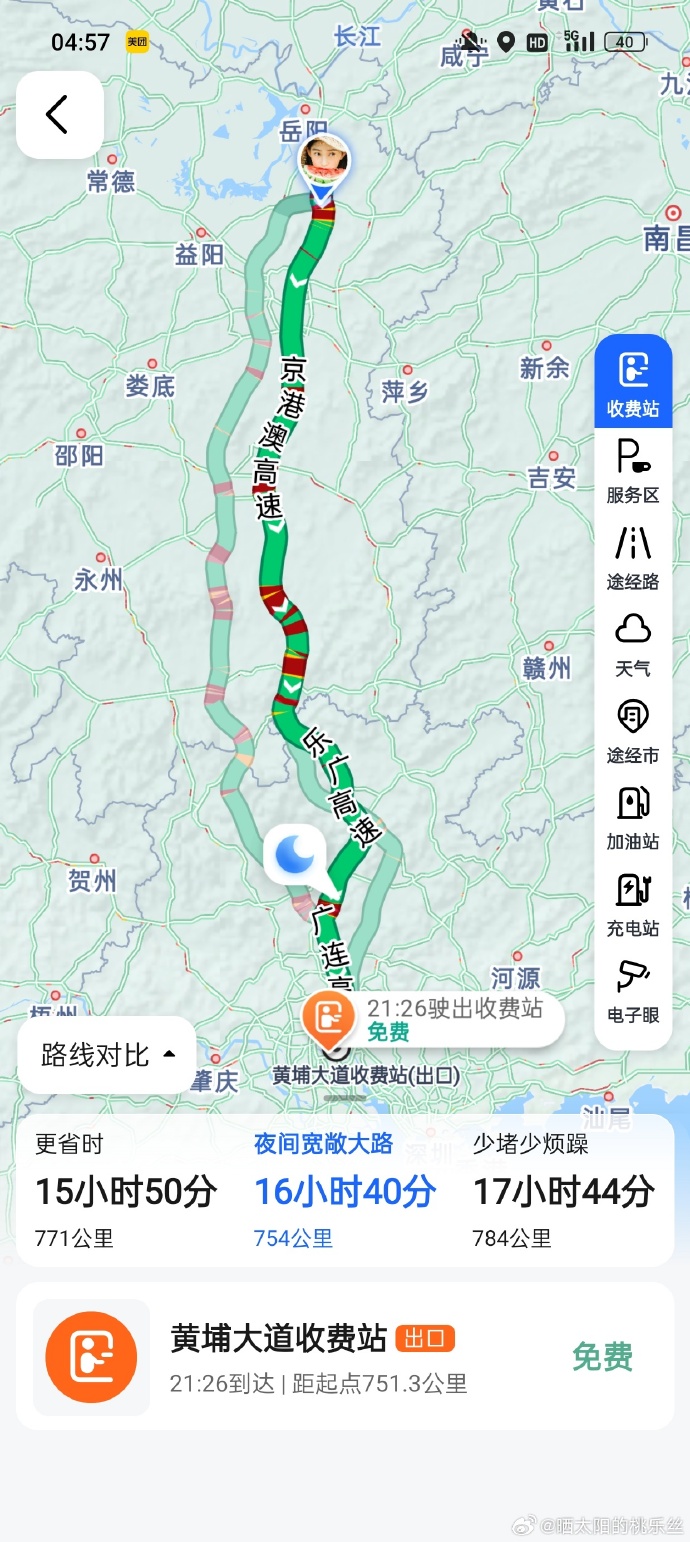690x1542 pixels.
Task: Select the 少堵少烦躁 17小时44分 route
Action: [x=563, y=1190]
